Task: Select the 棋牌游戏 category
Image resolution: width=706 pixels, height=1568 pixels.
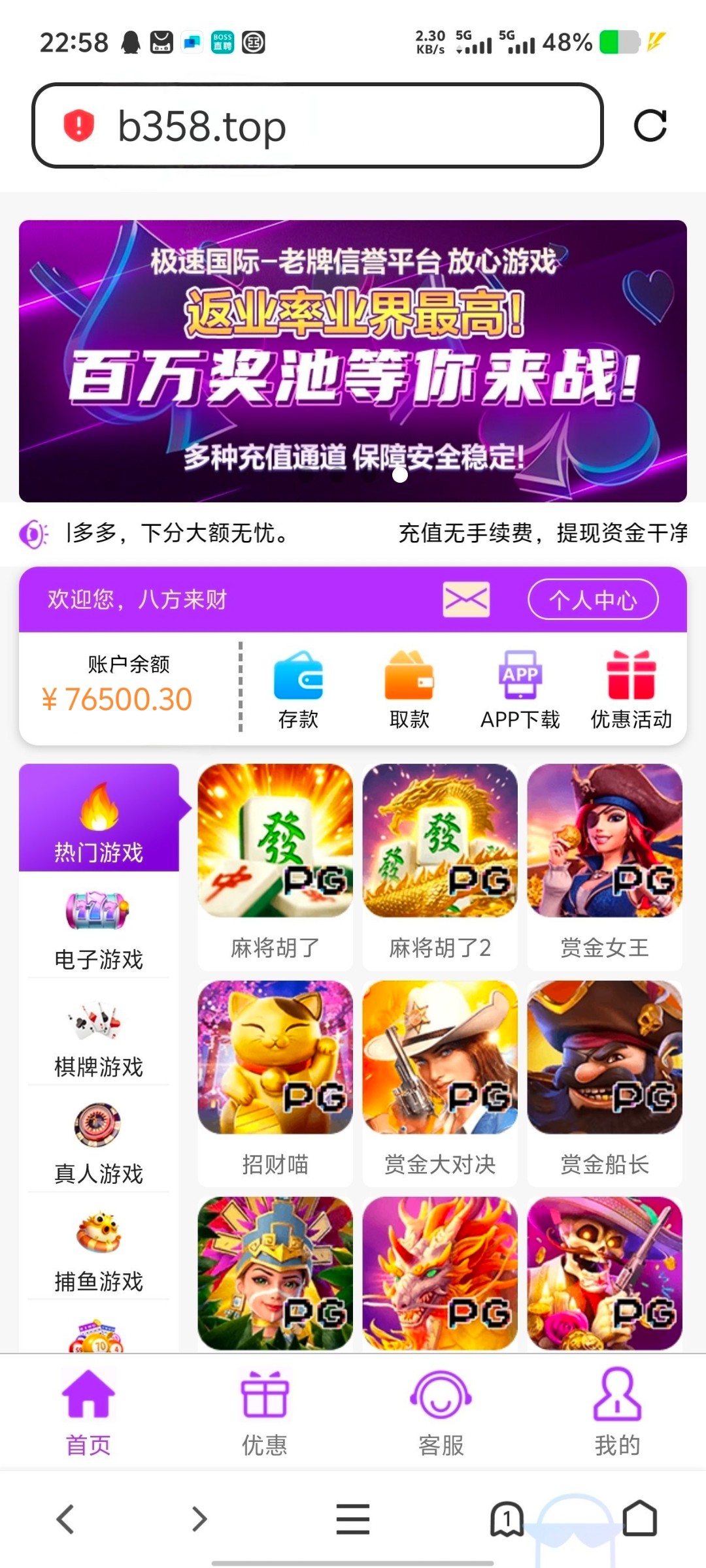Action: (x=99, y=1037)
